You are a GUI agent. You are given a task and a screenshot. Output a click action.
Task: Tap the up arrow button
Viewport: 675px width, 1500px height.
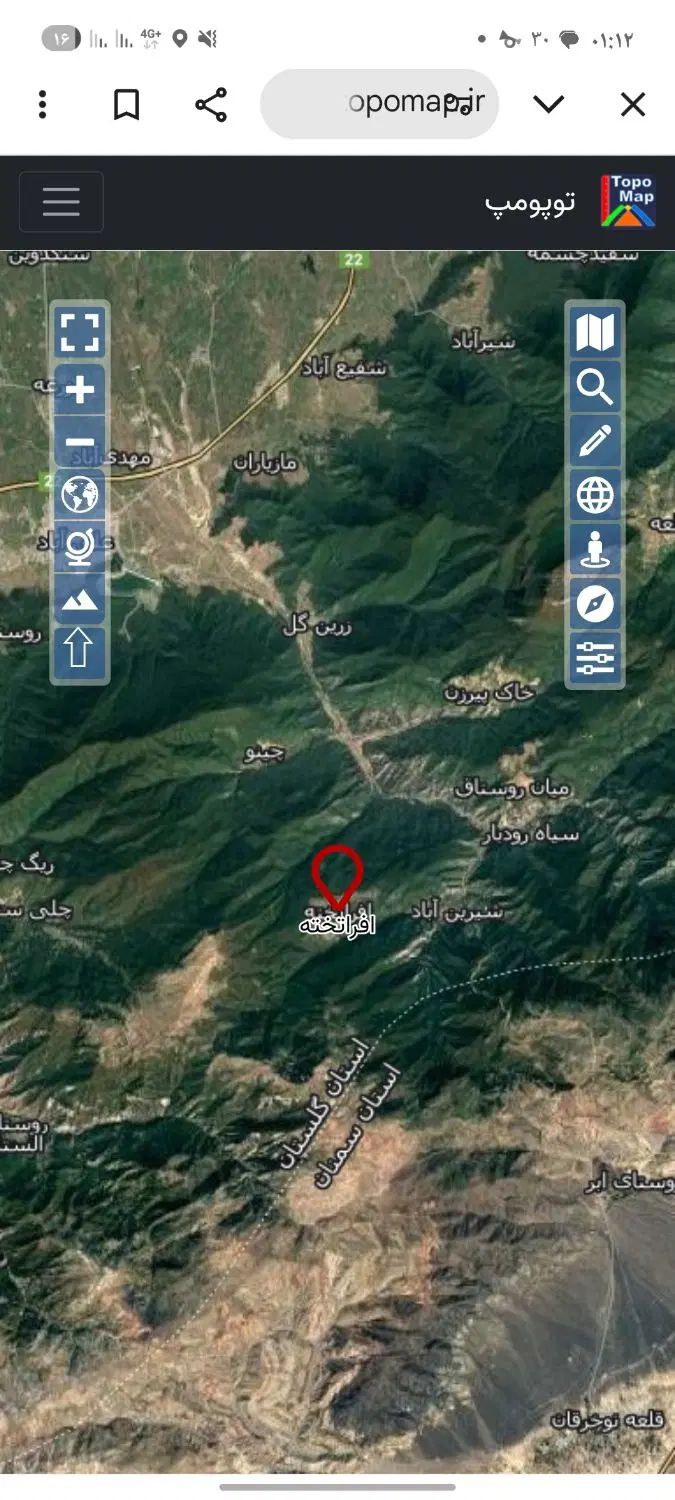click(x=80, y=649)
